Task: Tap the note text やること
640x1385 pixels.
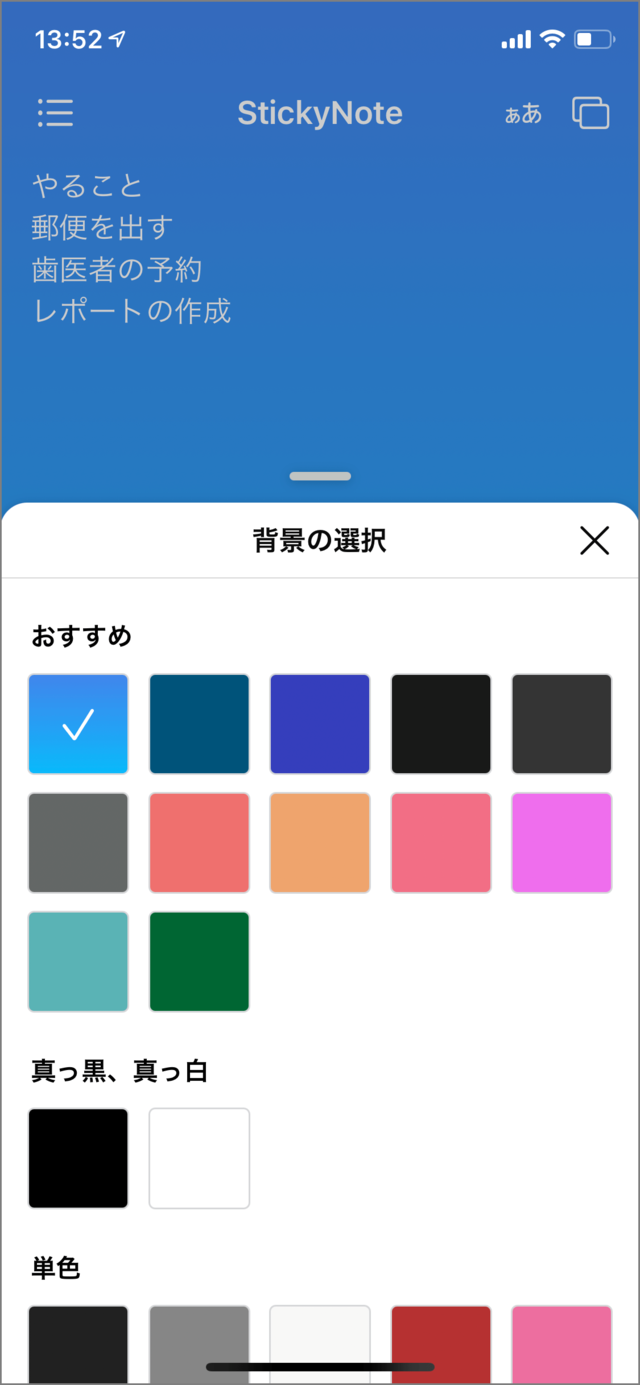Action: tap(88, 185)
